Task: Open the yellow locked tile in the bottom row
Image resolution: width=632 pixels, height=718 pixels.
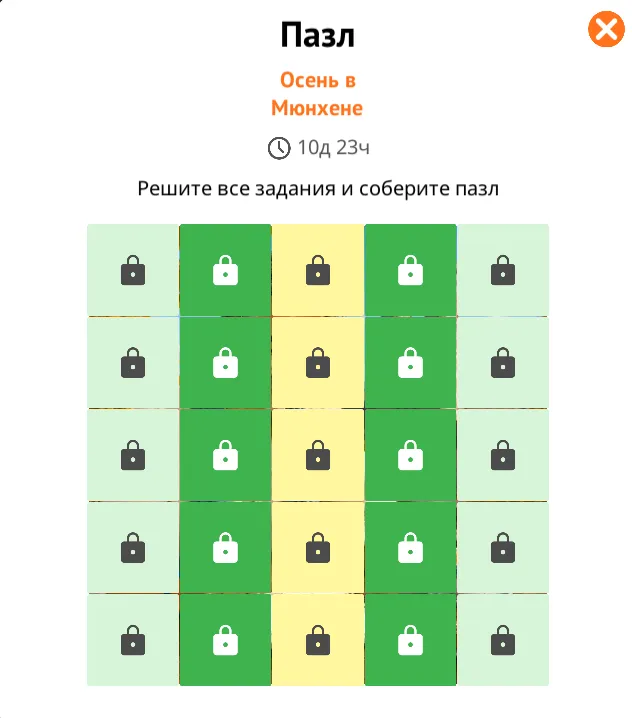Action: (318, 640)
